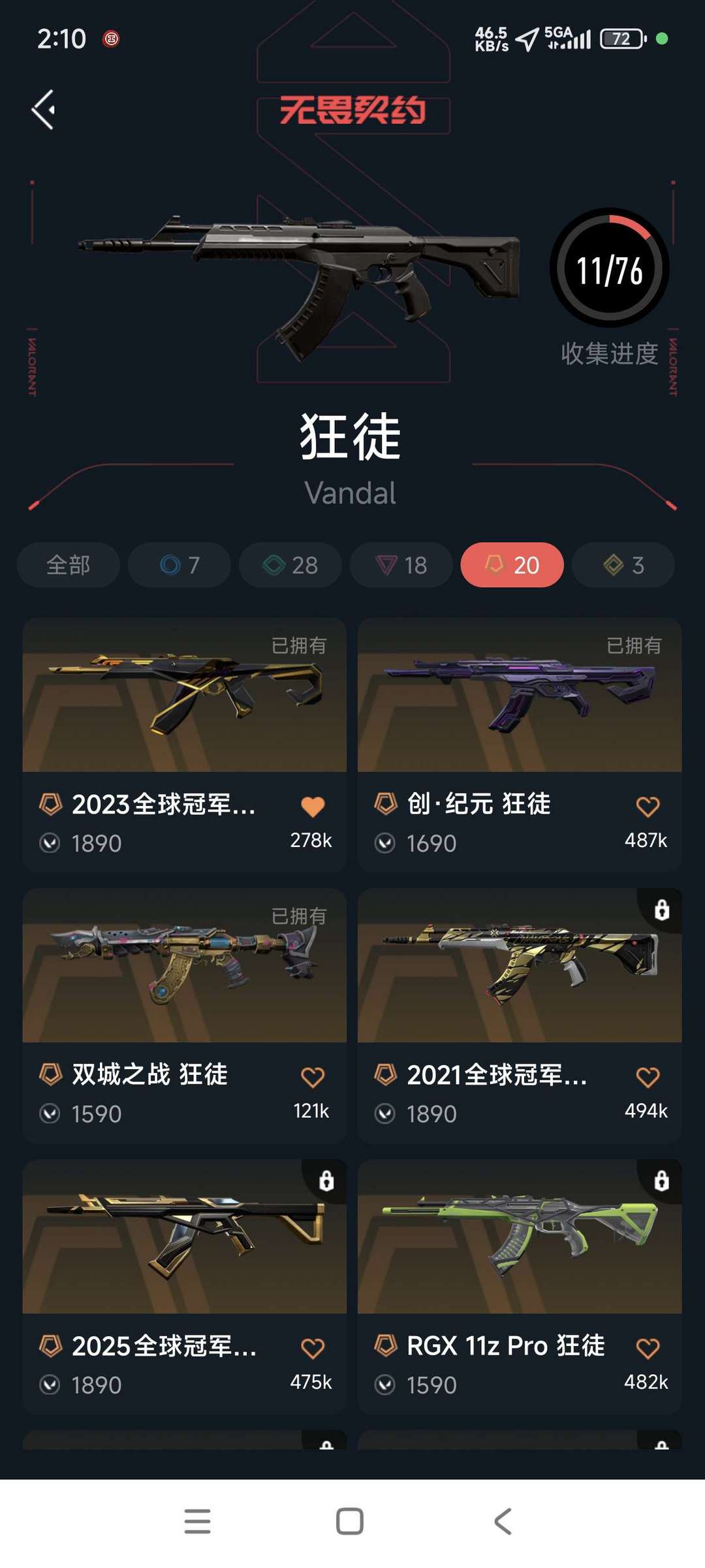The height and width of the screenshot is (1568, 705).
Task: Like the 2021全球冠军 skin
Action: pos(648,1078)
